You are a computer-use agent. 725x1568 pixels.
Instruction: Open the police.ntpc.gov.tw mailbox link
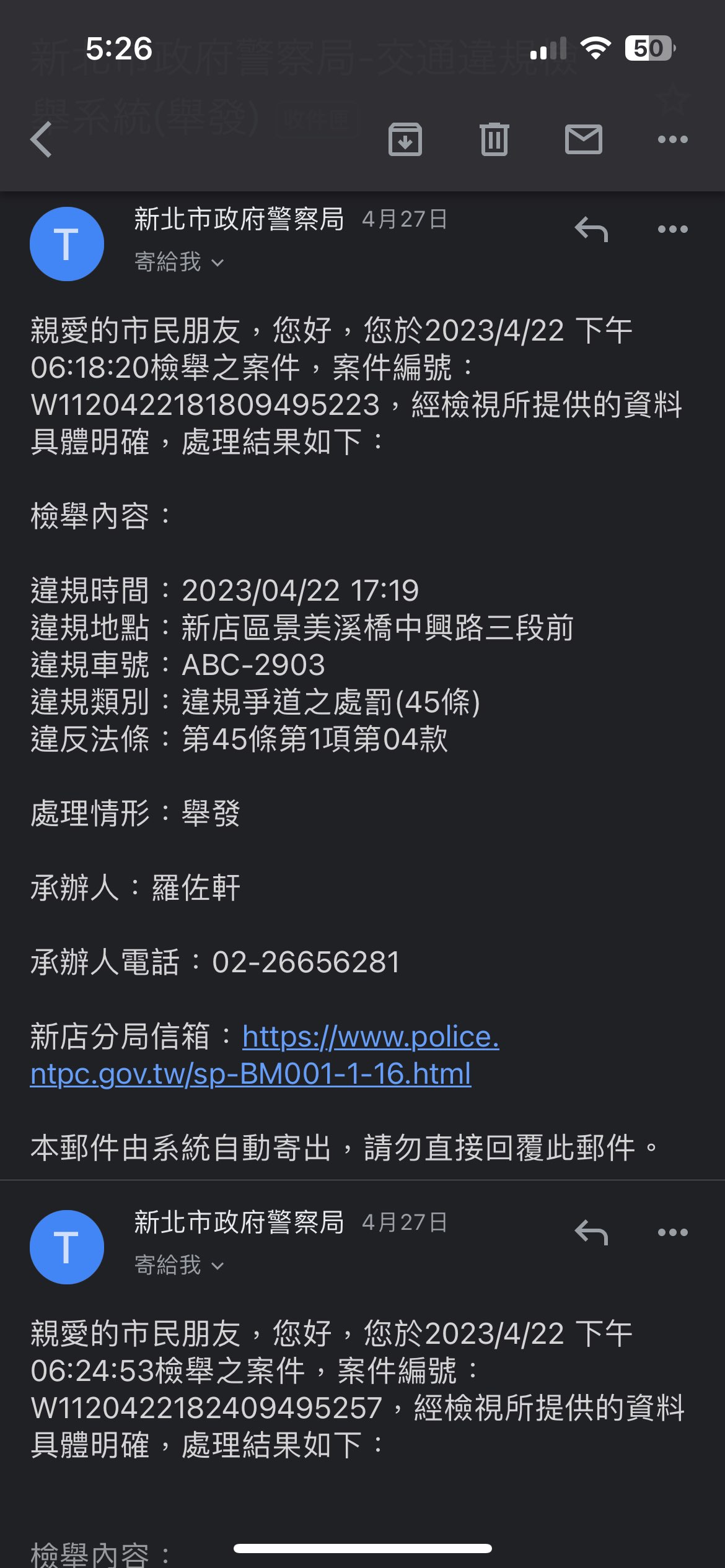(x=265, y=1055)
